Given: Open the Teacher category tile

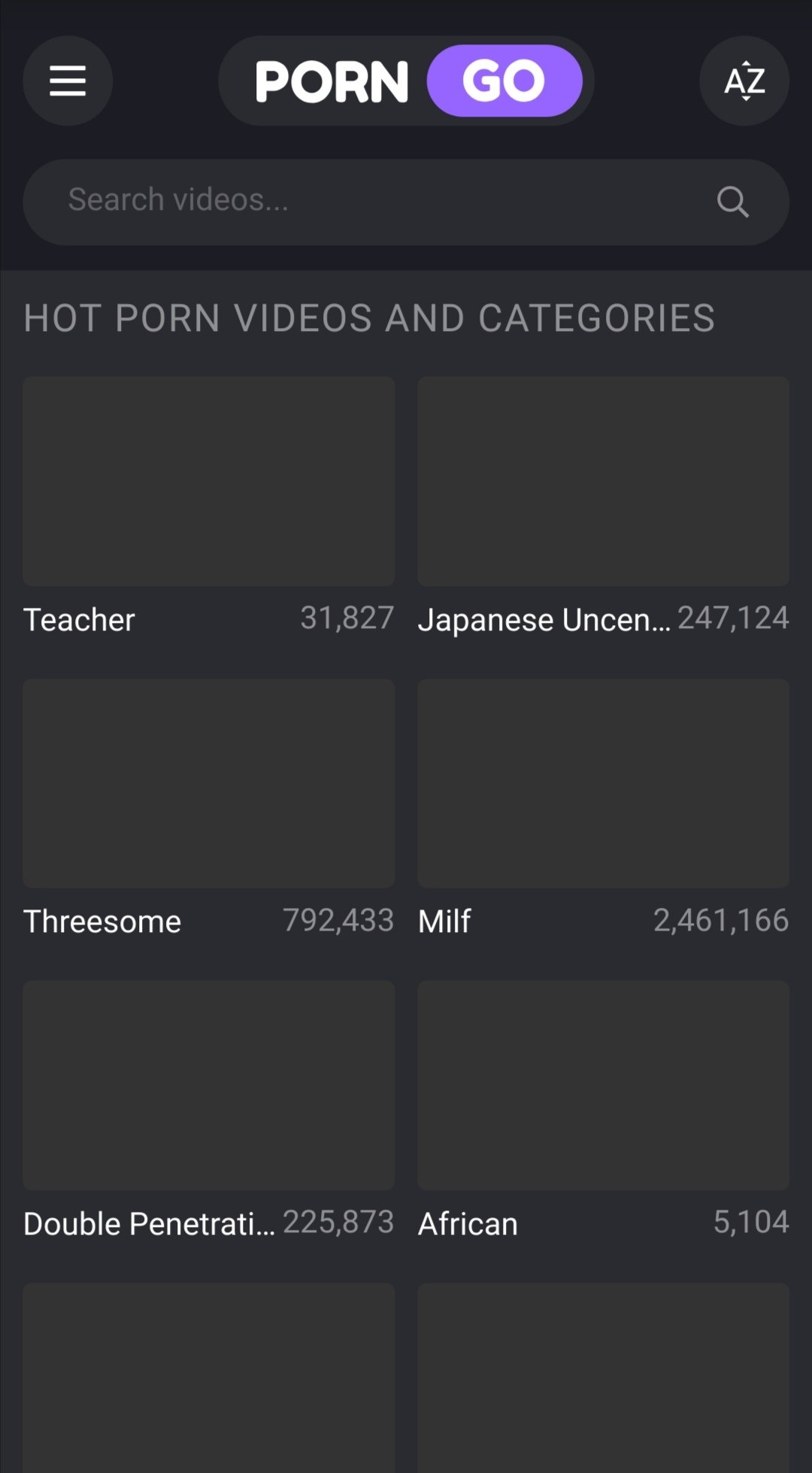Looking at the screenshot, I should tap(208, 481).
